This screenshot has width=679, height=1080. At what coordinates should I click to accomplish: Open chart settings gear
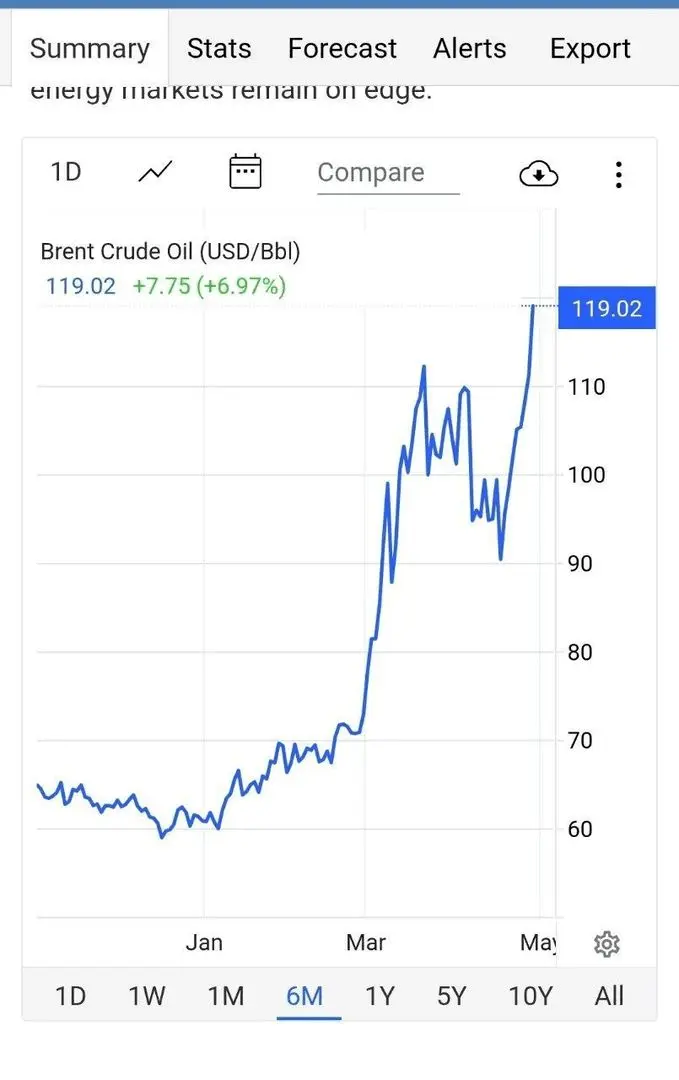(607, 943)
